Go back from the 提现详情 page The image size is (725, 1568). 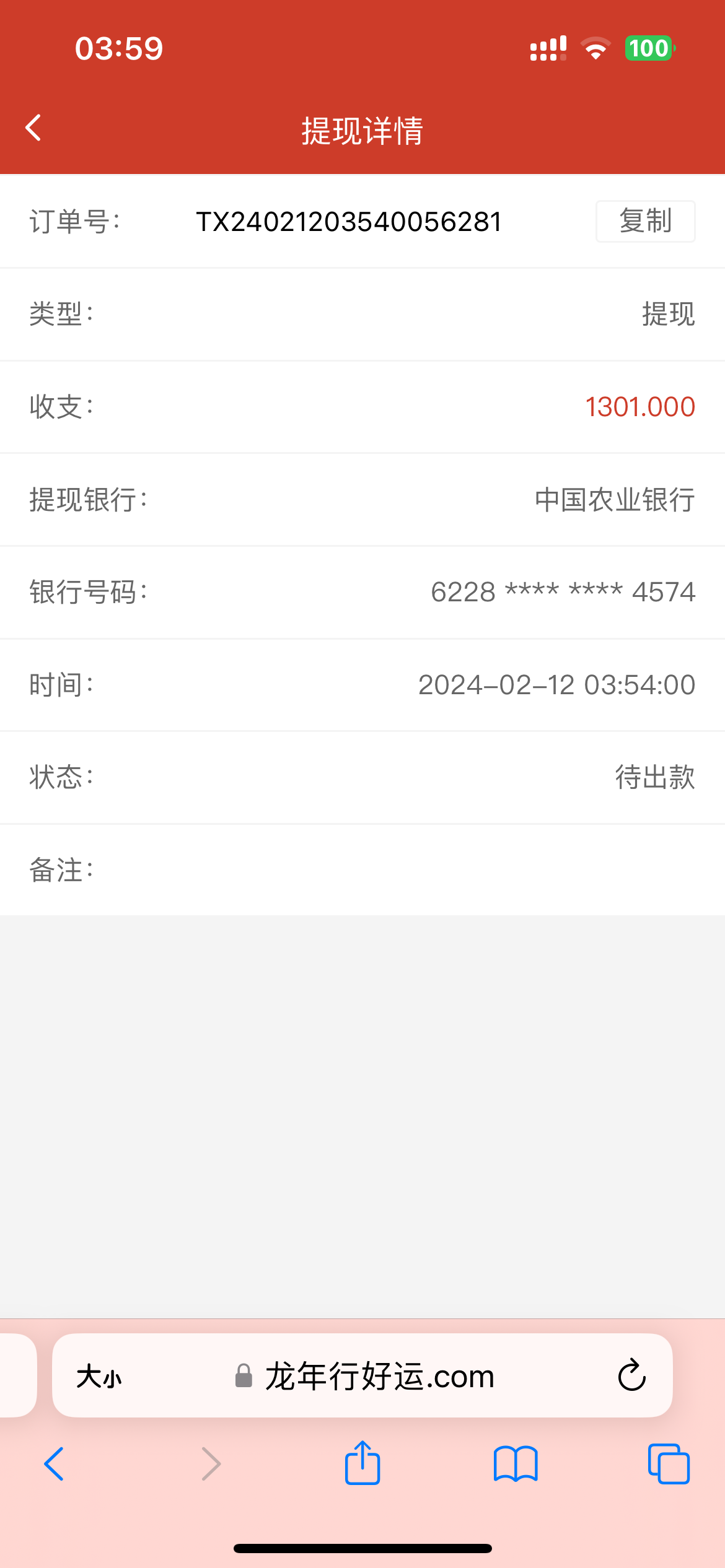tap(33, 128)
